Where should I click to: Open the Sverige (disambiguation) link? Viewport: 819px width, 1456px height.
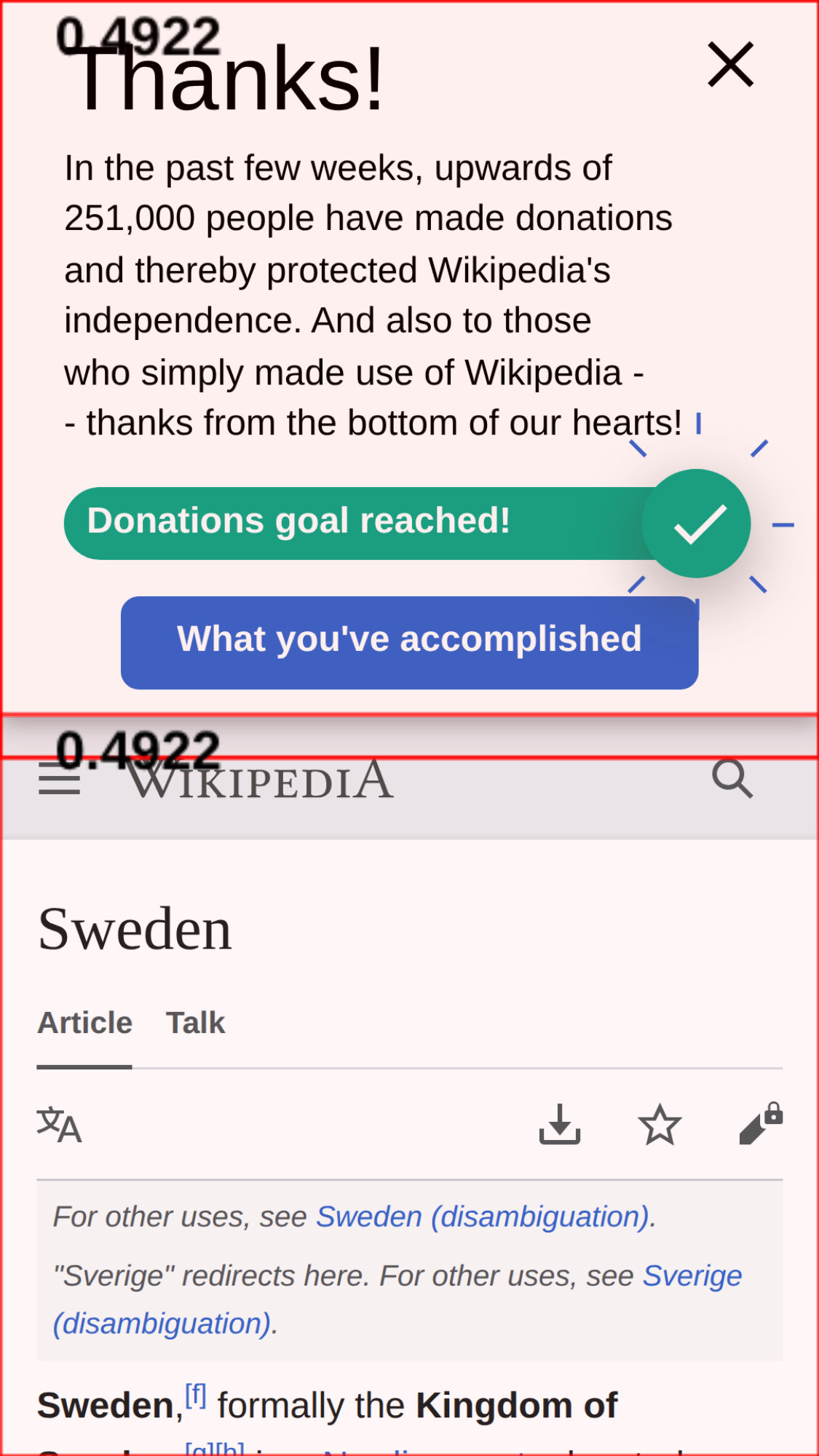pos(692,1275)
